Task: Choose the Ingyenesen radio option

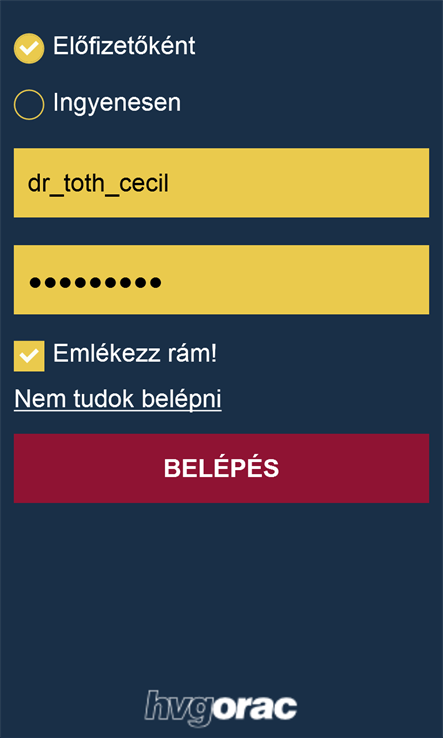Action: (29, 104)
